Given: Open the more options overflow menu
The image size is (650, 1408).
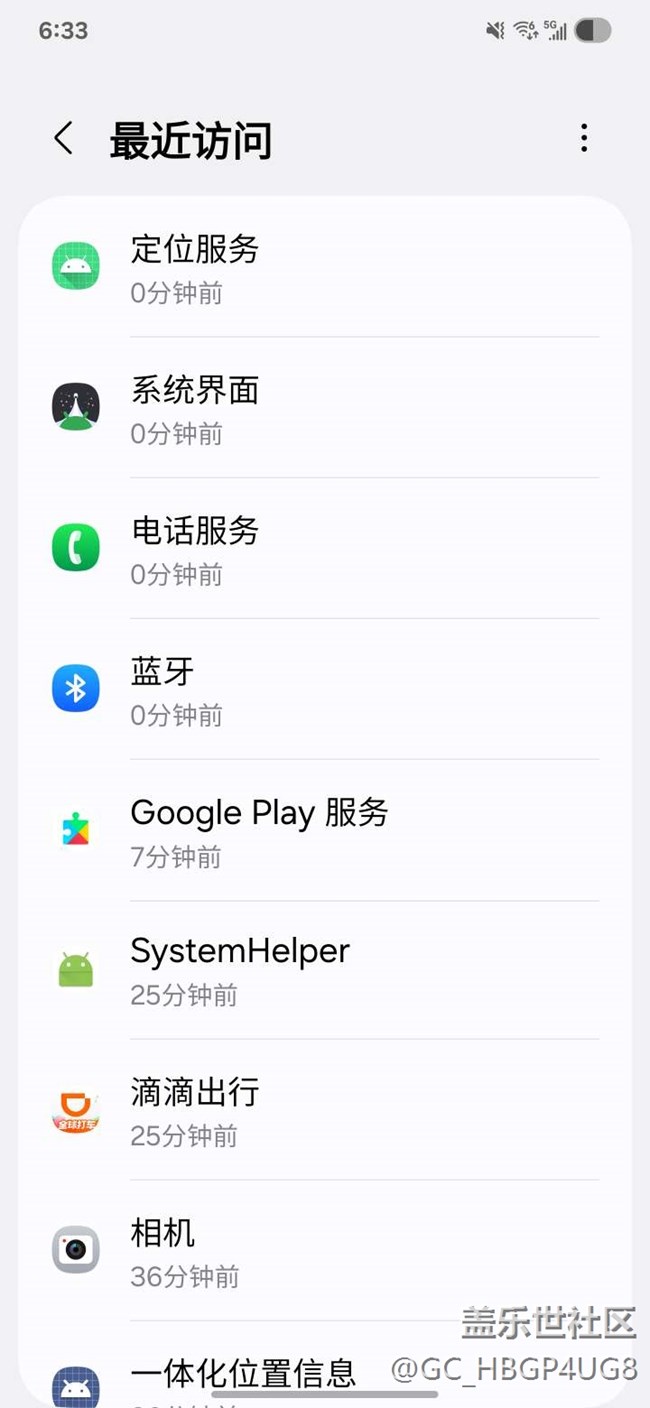Looking at the screenshot, I should tap(584, 139).
